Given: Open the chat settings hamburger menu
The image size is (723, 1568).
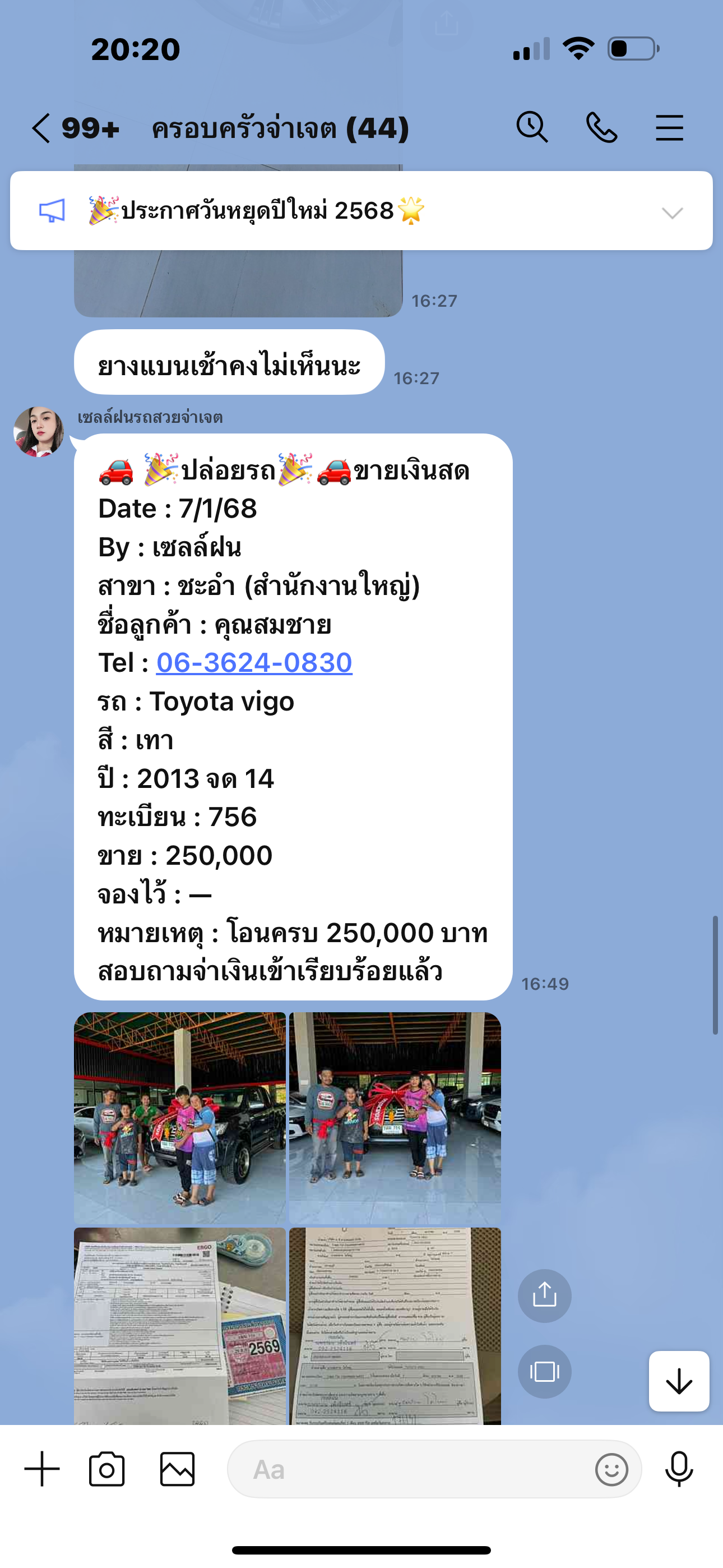Looking at the screenshot, I should click(669, 128).
